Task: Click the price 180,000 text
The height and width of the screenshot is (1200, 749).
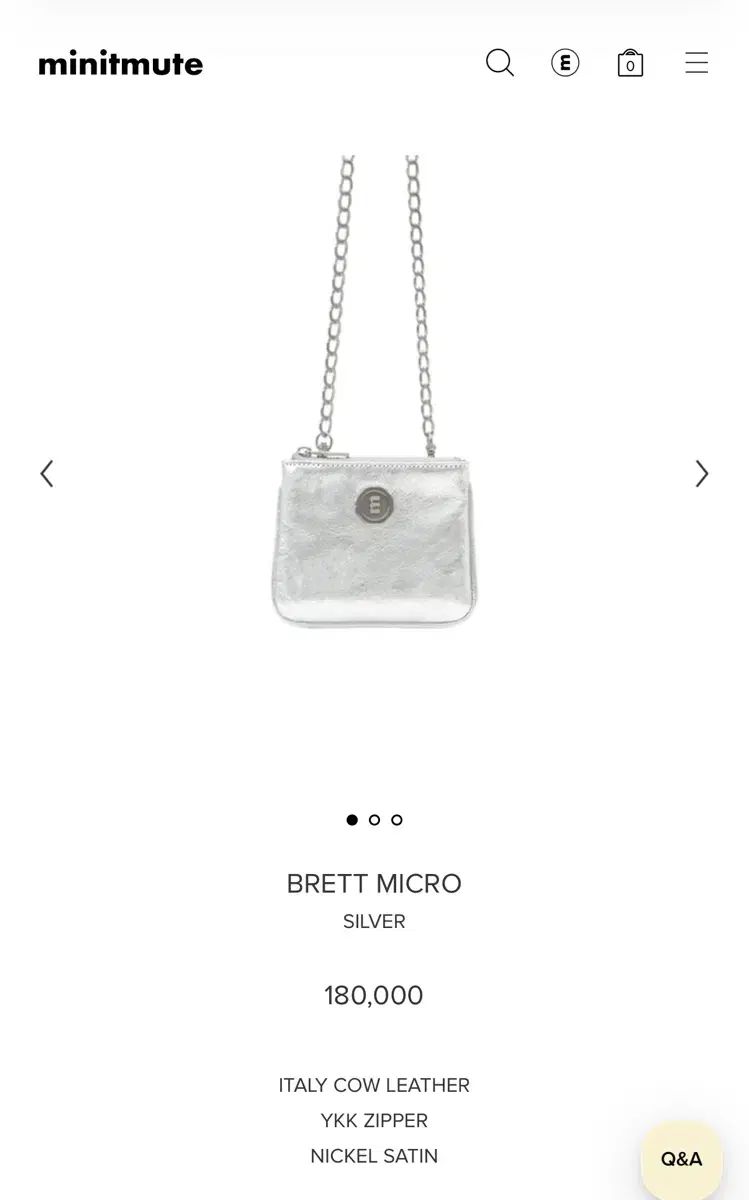Action: pyautogui.click(x=374, y=995)
